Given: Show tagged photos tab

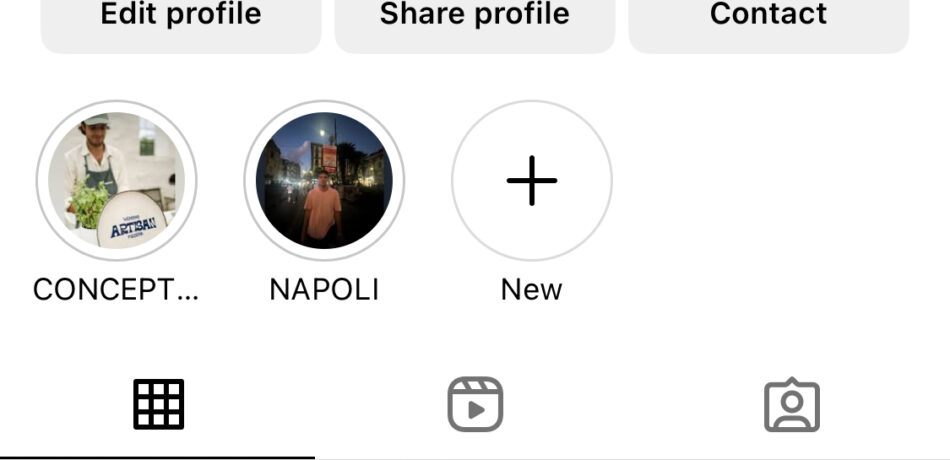Looking at the screenshot, I should 791,405.
